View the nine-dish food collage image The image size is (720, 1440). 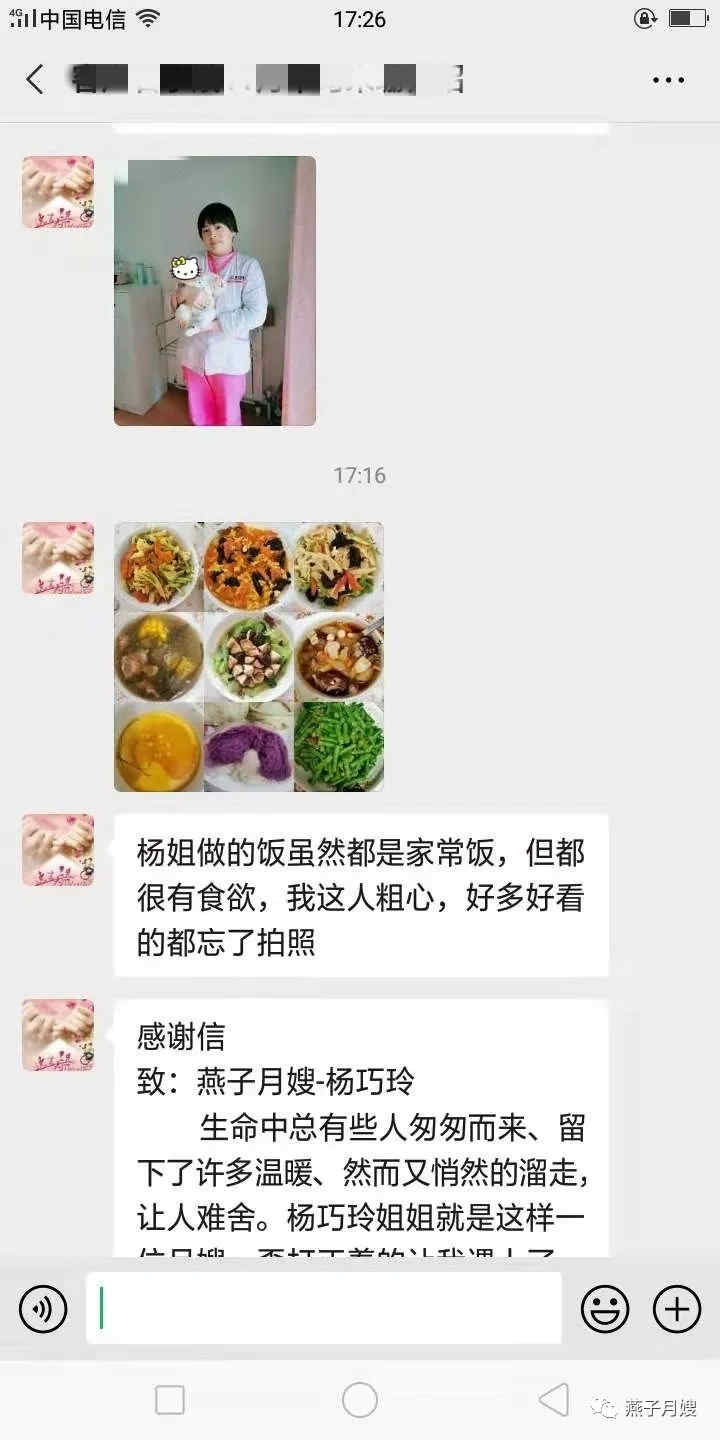[x=249, y=657]
